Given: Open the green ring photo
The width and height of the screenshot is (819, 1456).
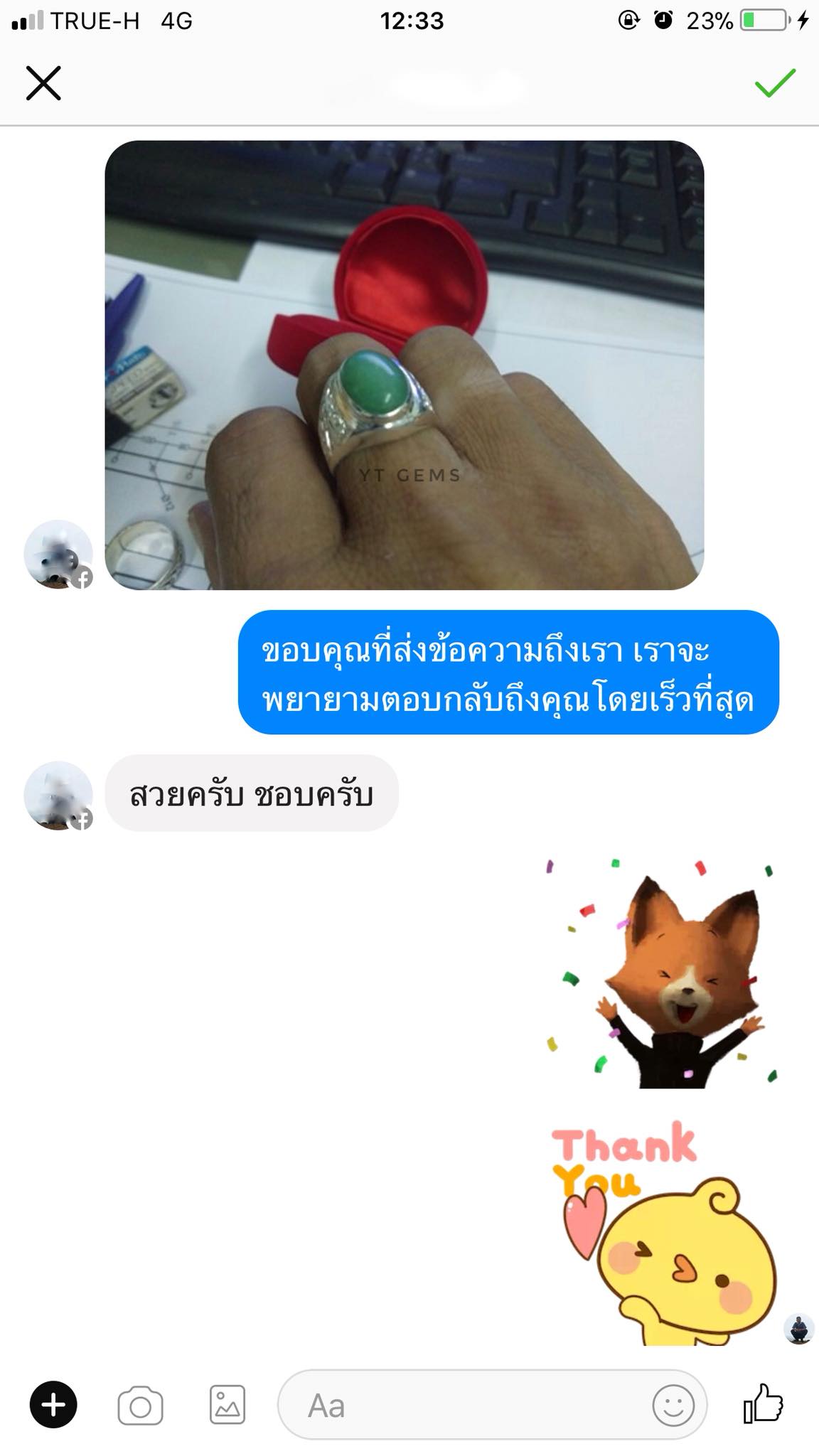Looking at the screenshot, I should 404,365.
